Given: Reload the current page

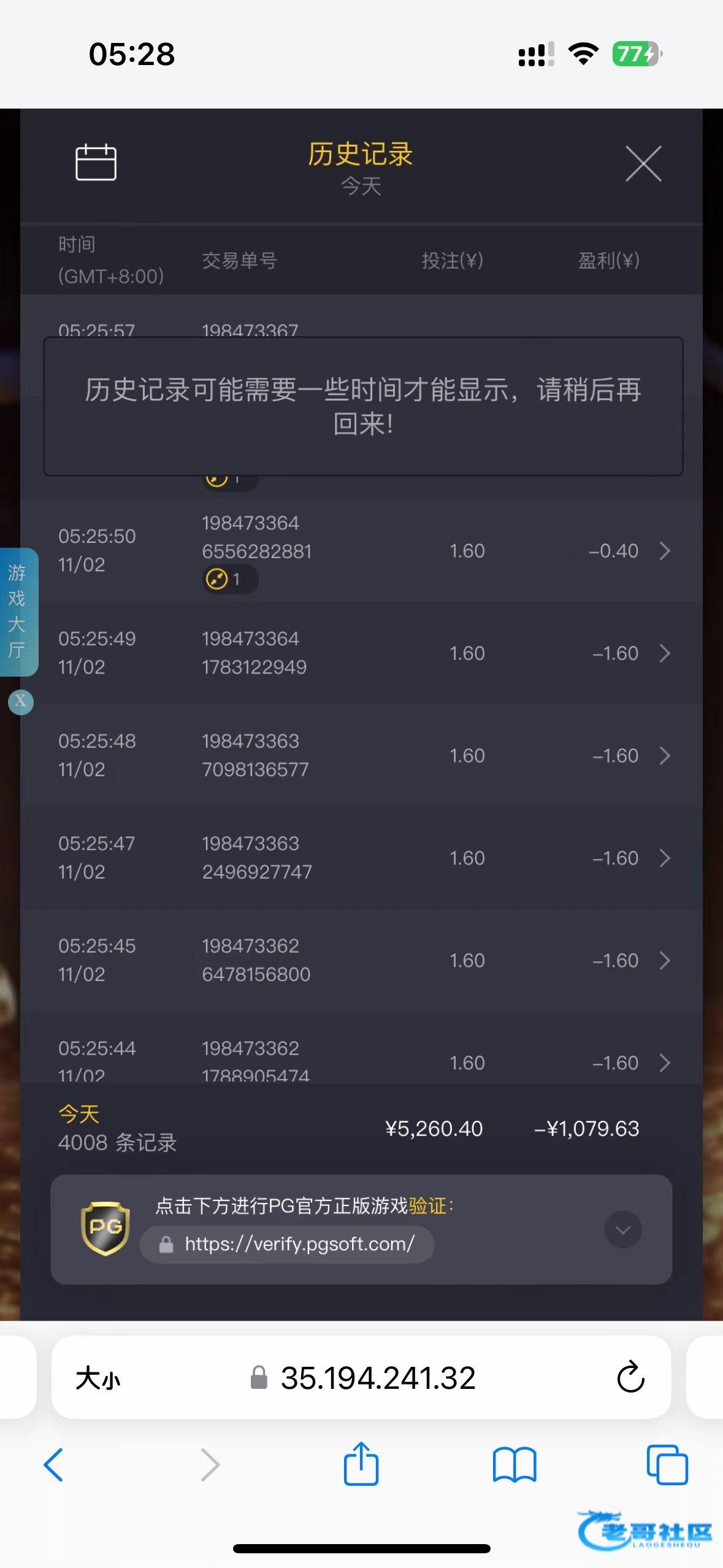Looking at the screenshot, I should [x=630, y=1378].
